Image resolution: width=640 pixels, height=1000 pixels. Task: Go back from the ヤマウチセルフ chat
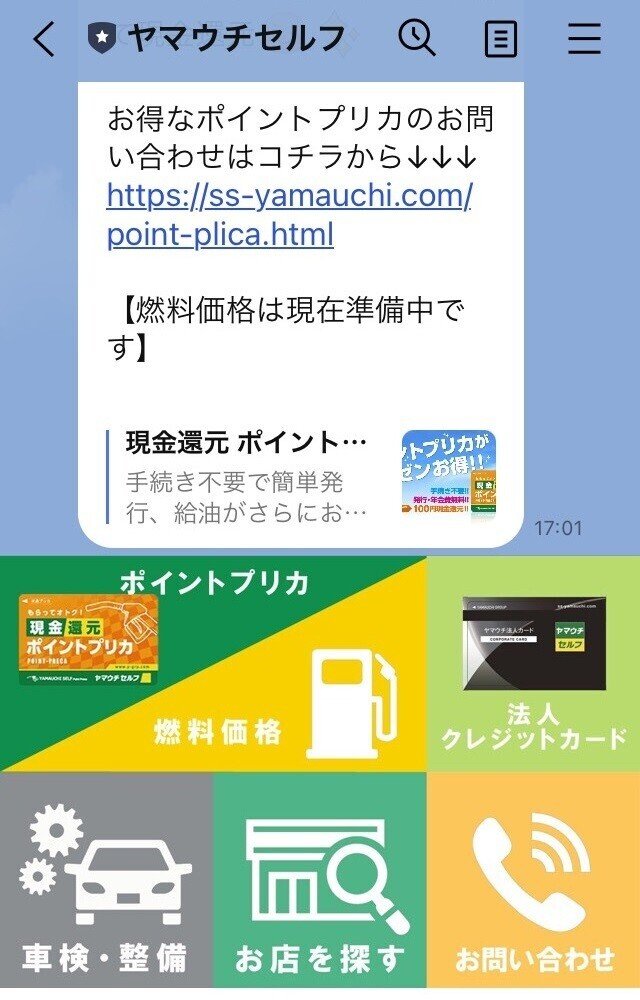(44, 39)
